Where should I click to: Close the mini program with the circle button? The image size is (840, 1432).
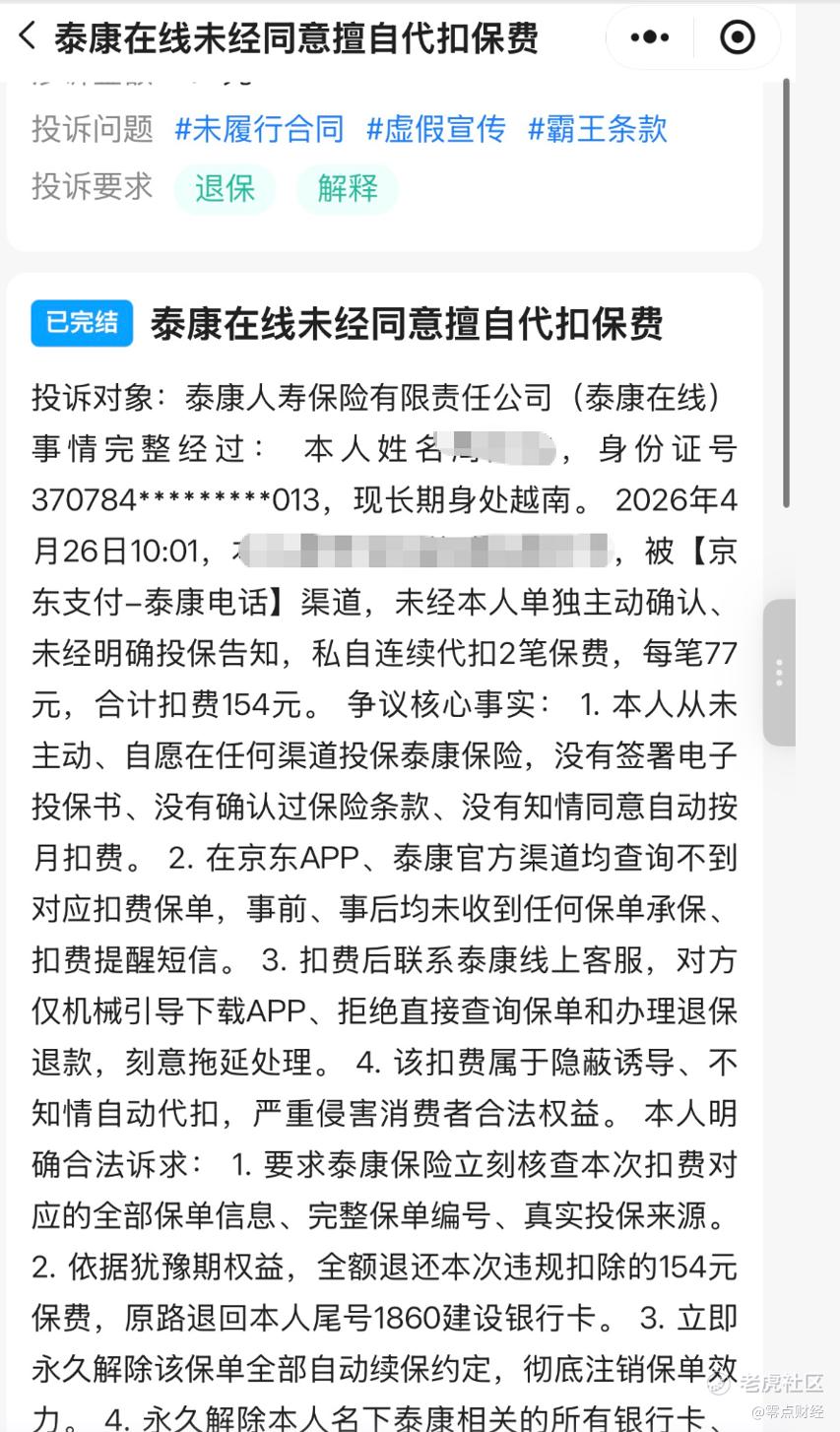click(x=738, y=37)
